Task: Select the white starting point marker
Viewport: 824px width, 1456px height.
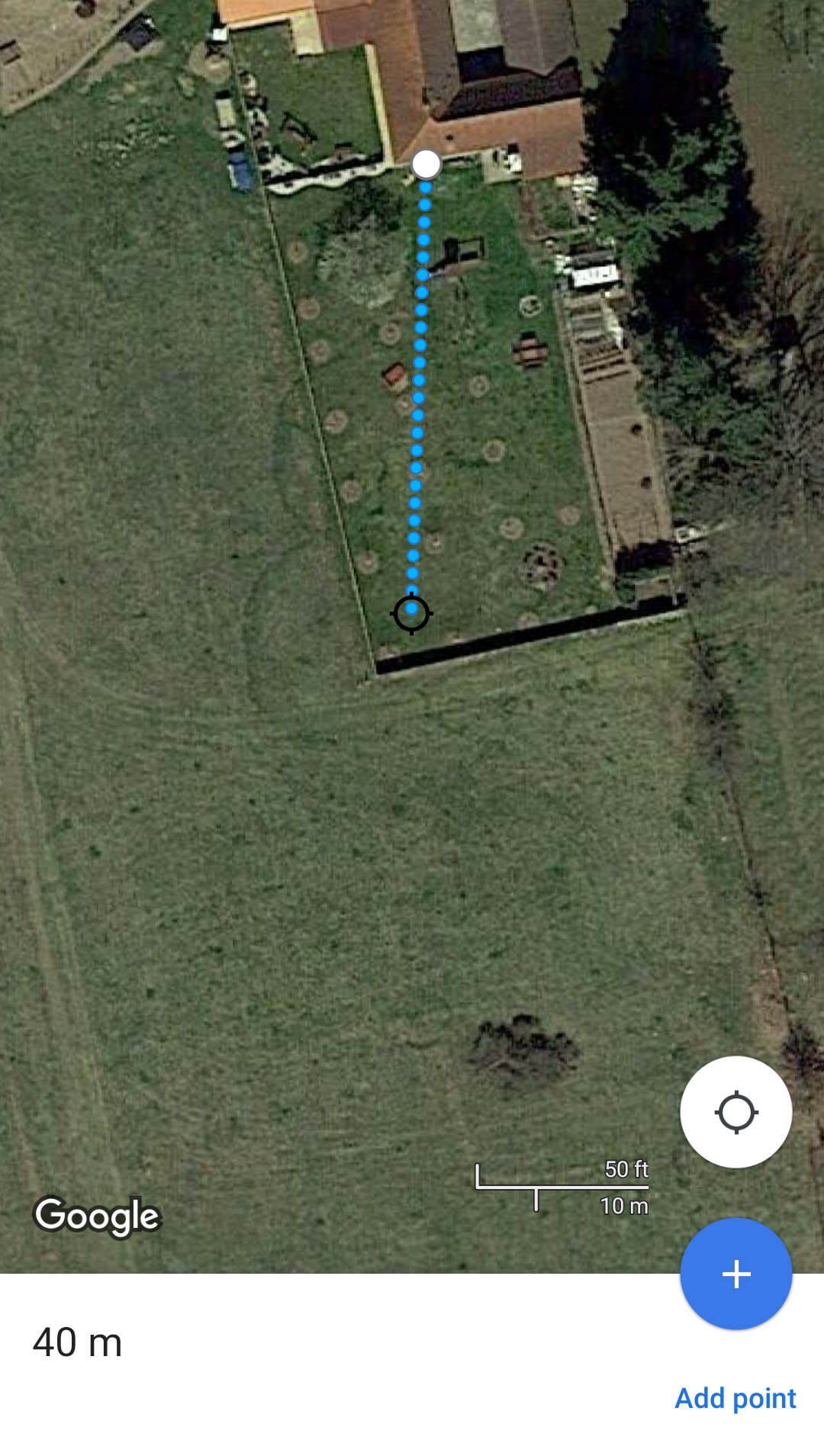Action: click(x=426, y=164)
